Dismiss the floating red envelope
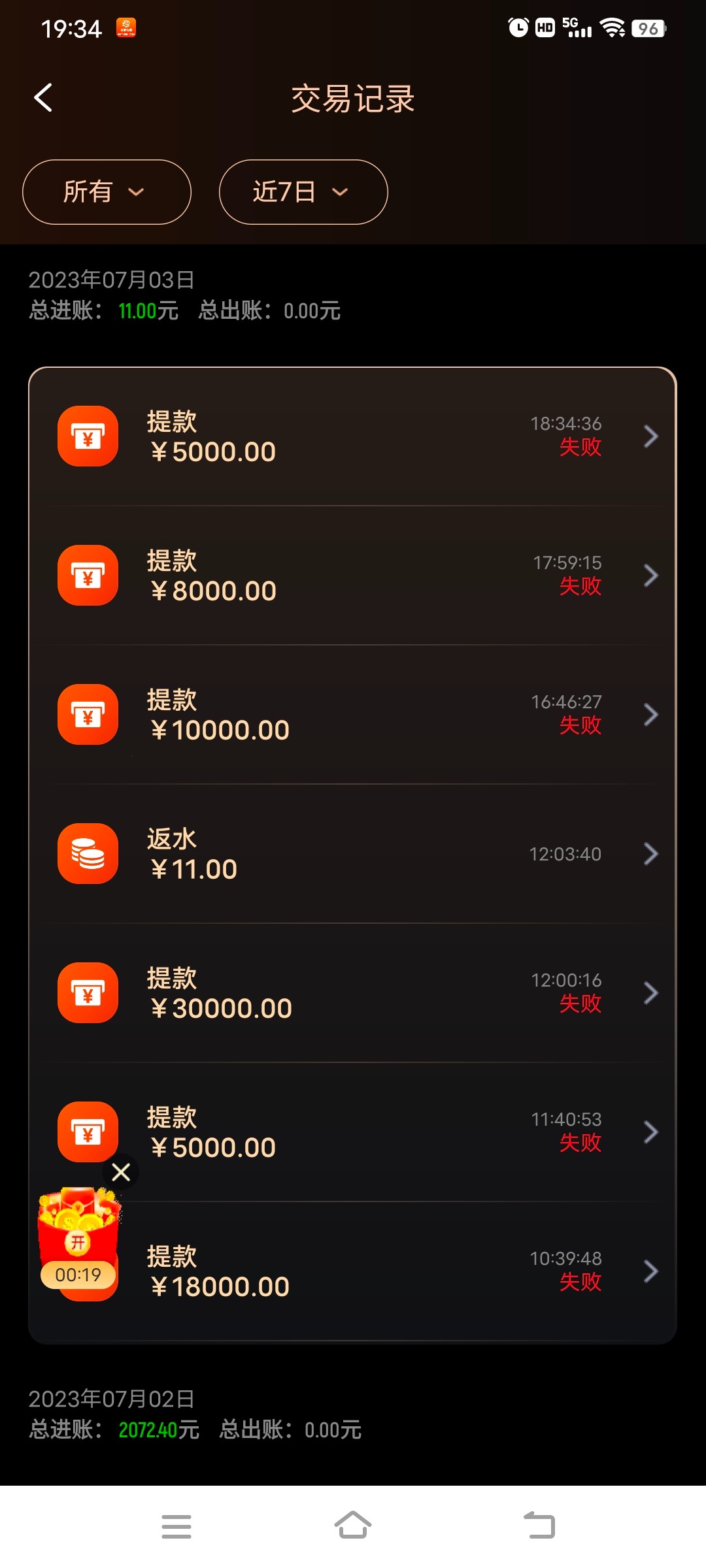 pyautogui.click(x=121, y=1172)
